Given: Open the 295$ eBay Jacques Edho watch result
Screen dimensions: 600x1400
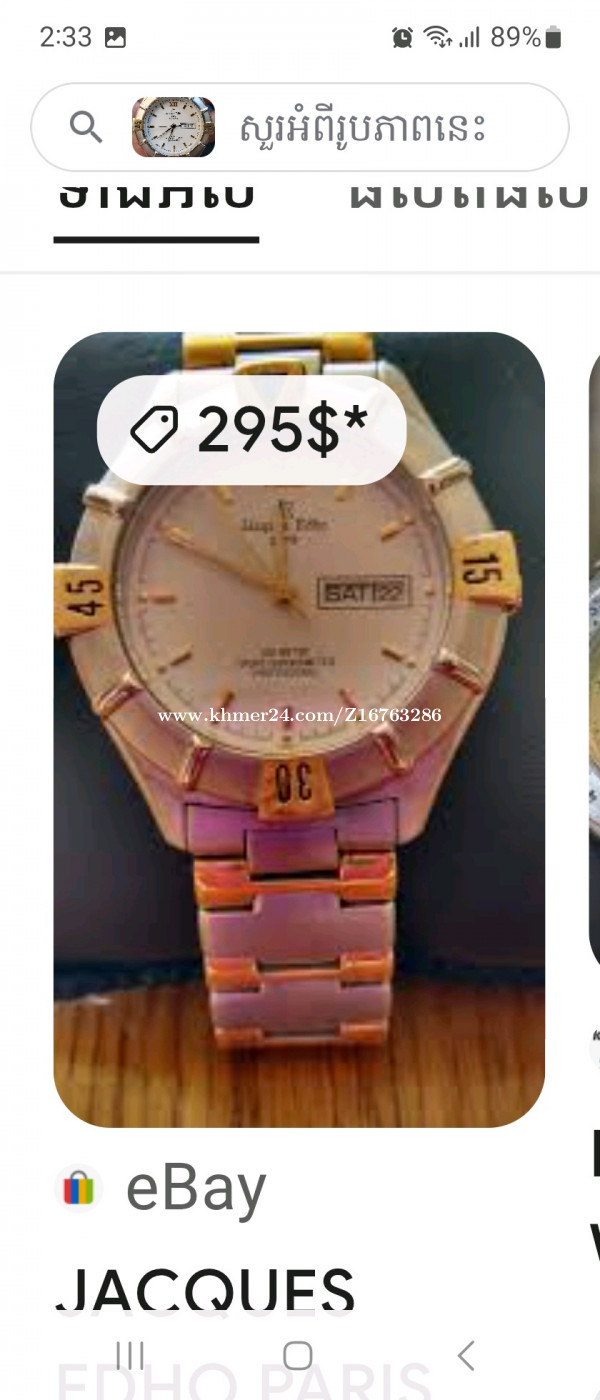Looking at the screenshot, I should tap(299, 730).
